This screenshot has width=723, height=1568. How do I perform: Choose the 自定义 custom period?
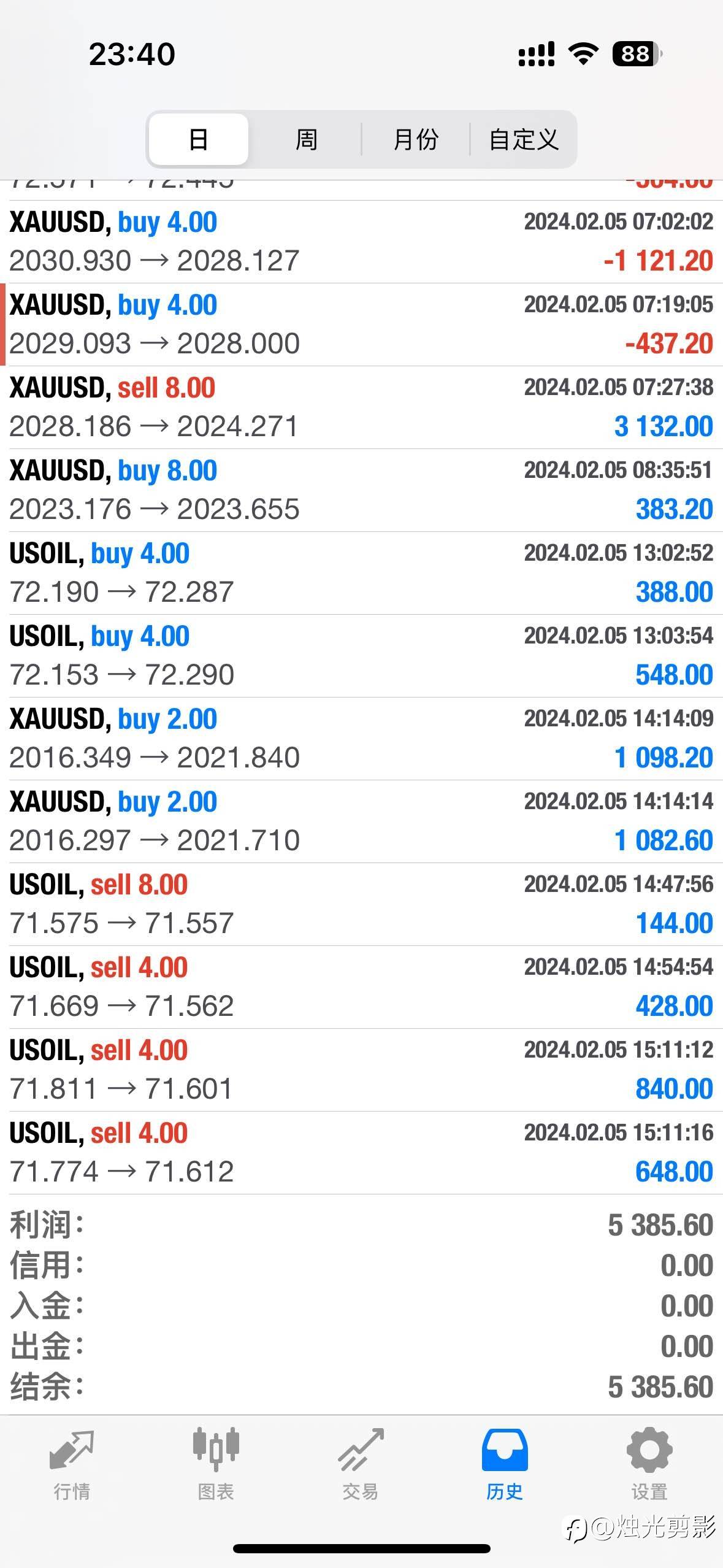click(523, 139)
